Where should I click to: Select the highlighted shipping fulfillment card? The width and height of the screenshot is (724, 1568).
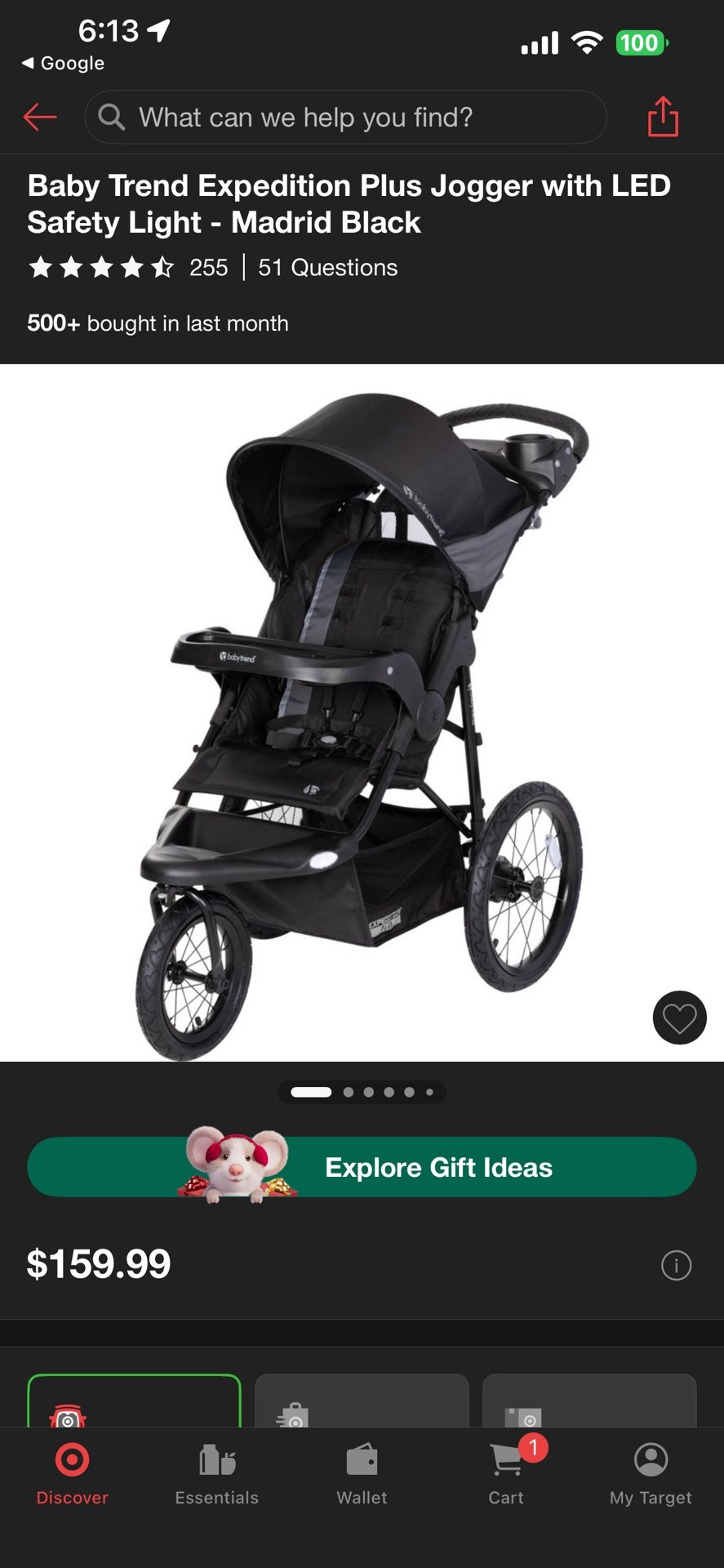[x=135, y=1405]
